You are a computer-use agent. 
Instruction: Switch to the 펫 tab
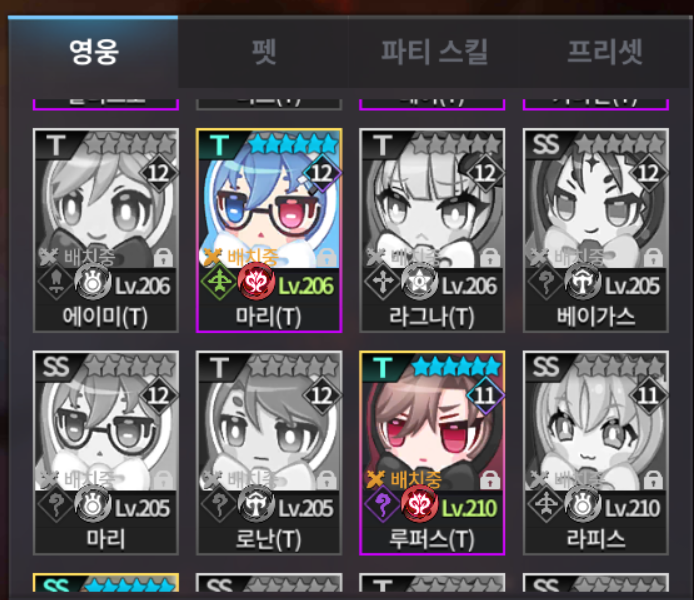[x=263, y=52]
